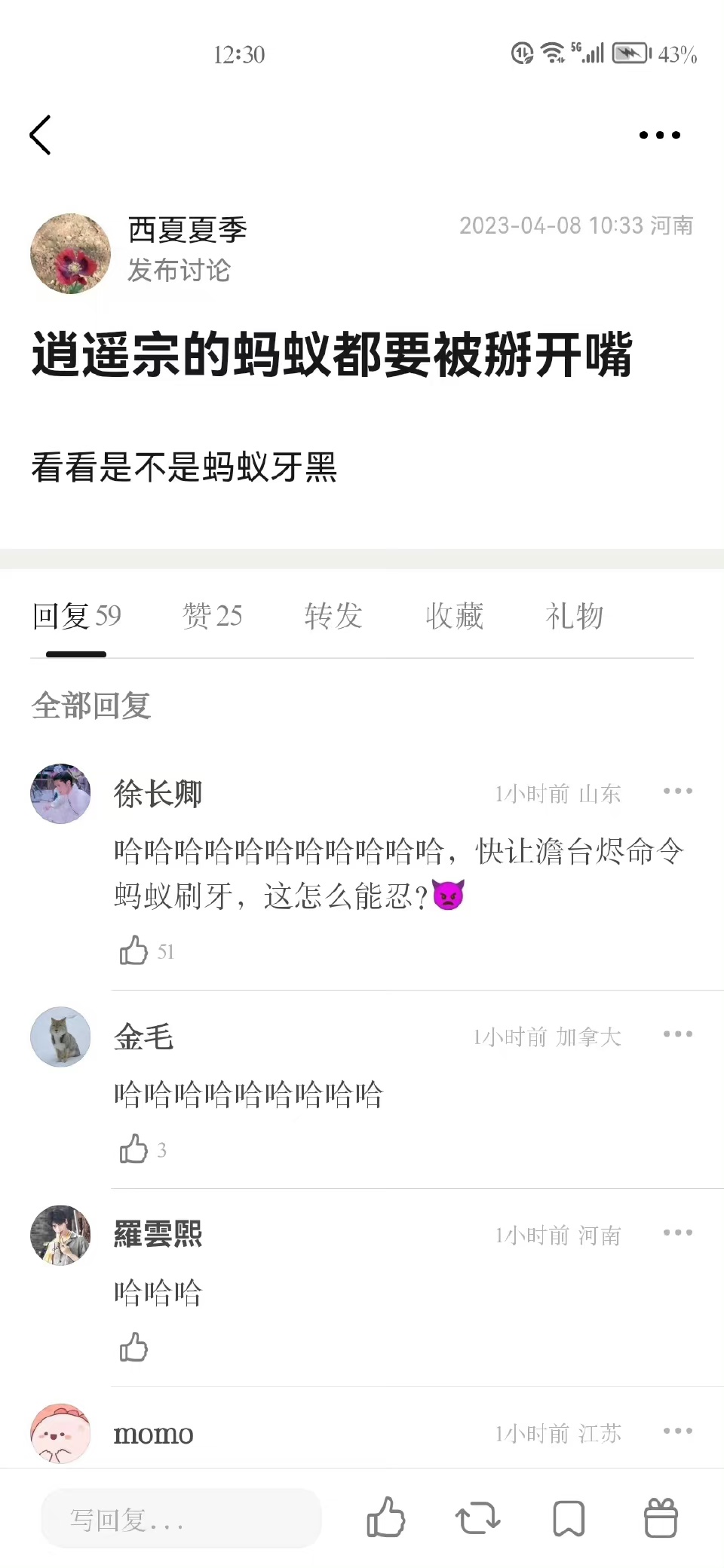Switch to the 礼物 tab

(x=575, y=616)
